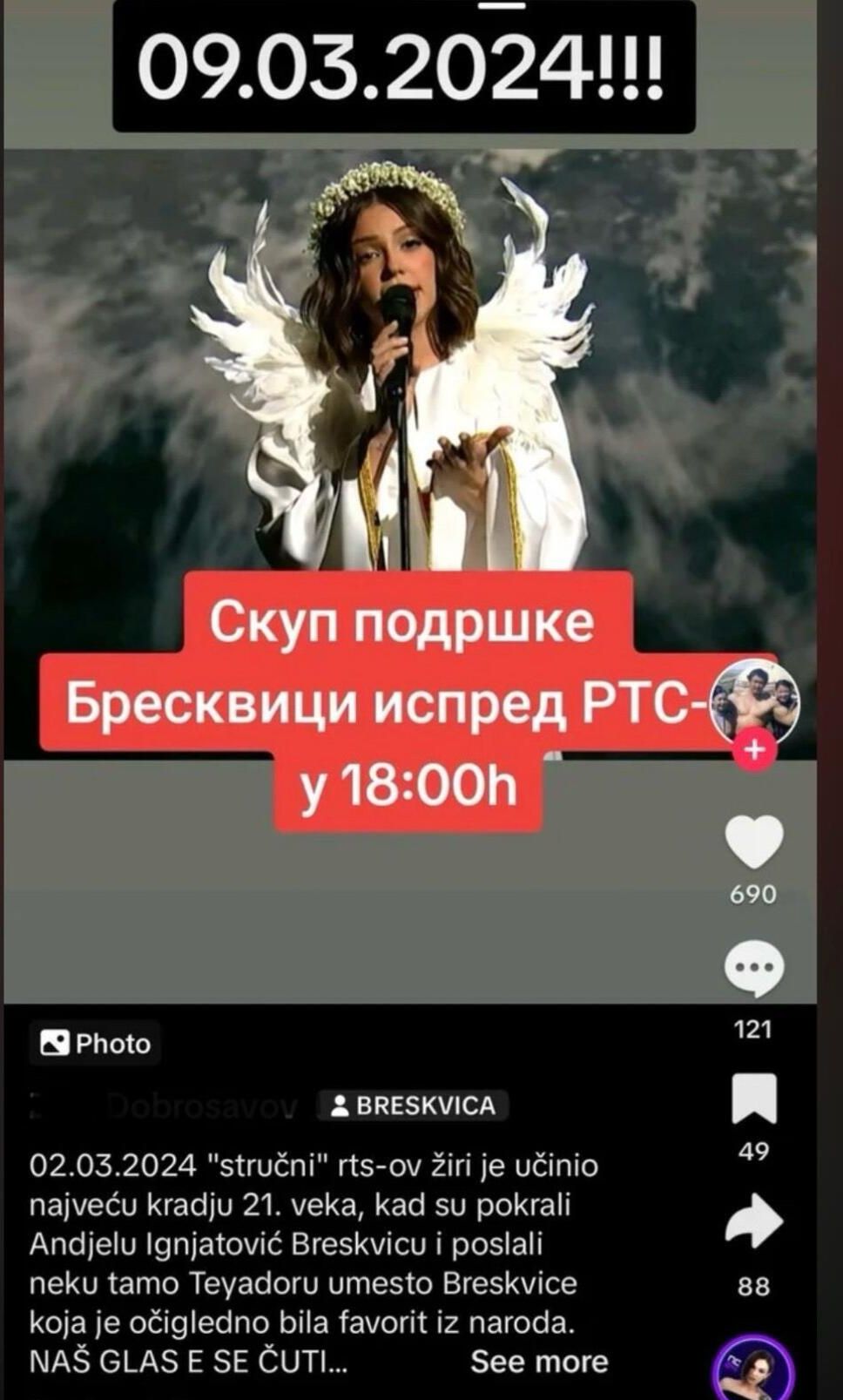Open the comments on this post

click(x=753, y=968)
